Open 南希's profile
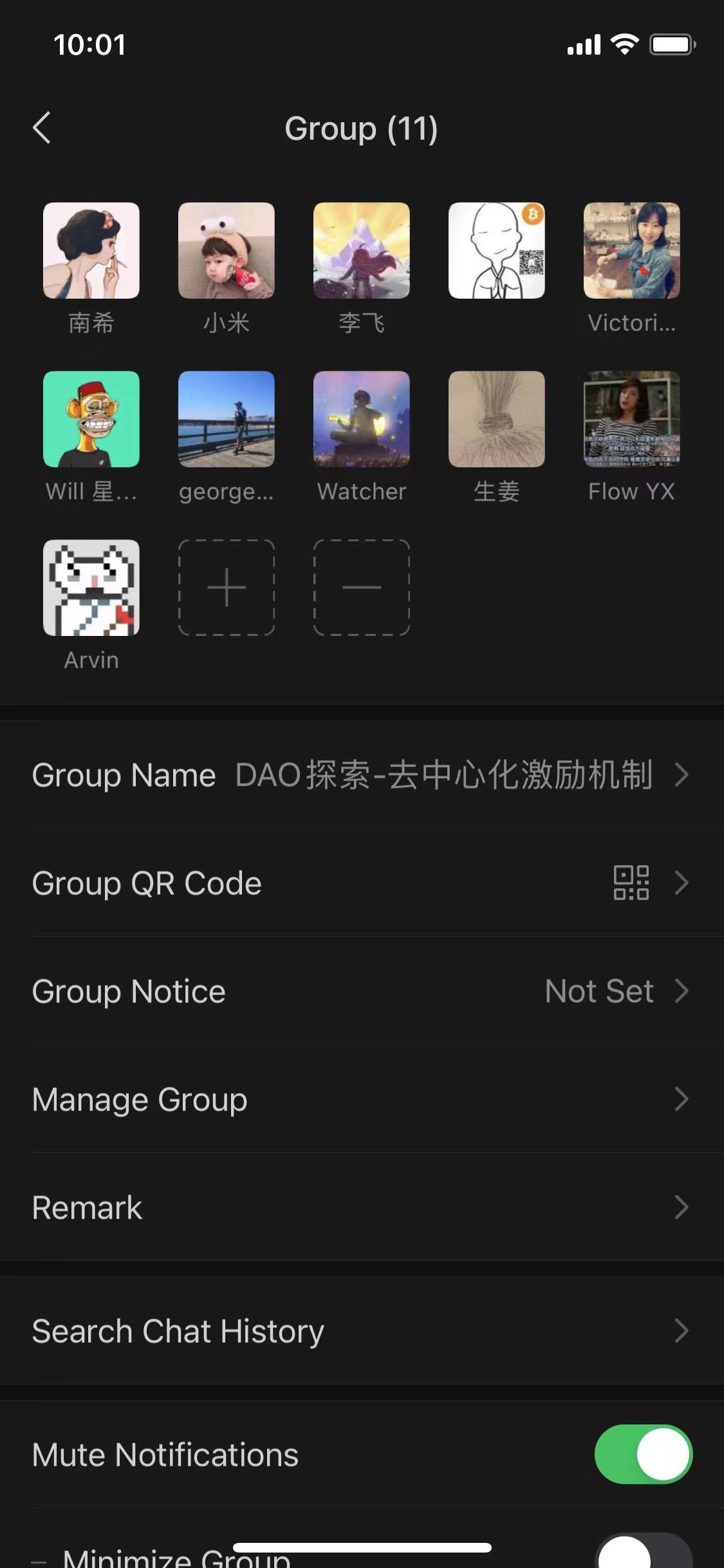 tap(91, 251)
